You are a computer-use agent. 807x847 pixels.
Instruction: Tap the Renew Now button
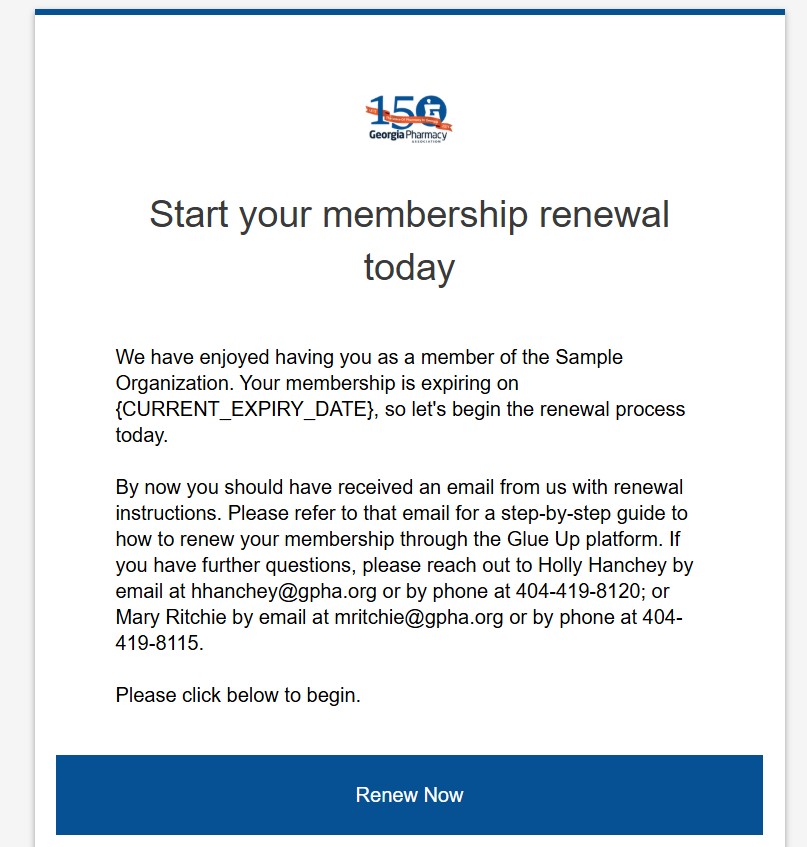(409, 795)
